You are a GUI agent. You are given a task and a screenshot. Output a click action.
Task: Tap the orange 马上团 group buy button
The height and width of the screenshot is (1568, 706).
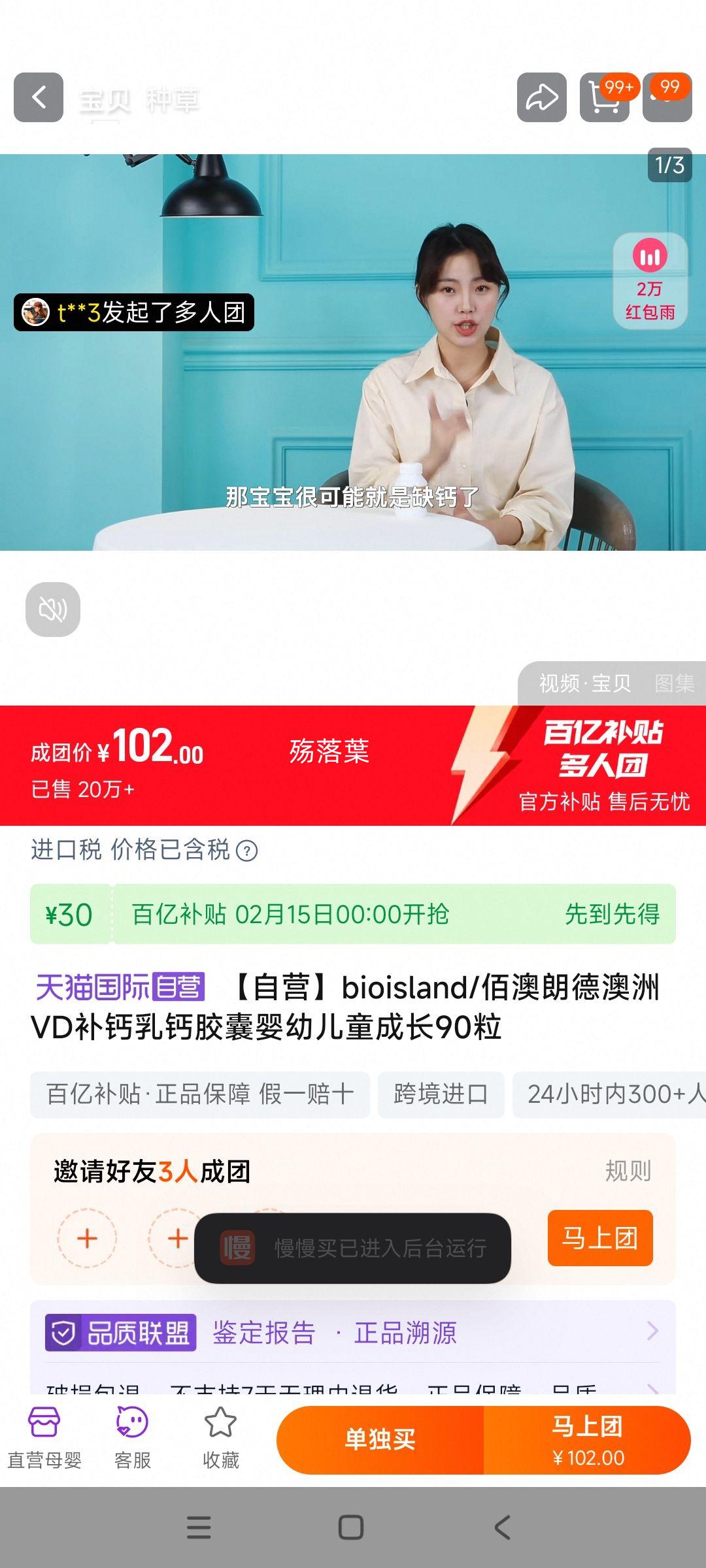[599, 1237]
